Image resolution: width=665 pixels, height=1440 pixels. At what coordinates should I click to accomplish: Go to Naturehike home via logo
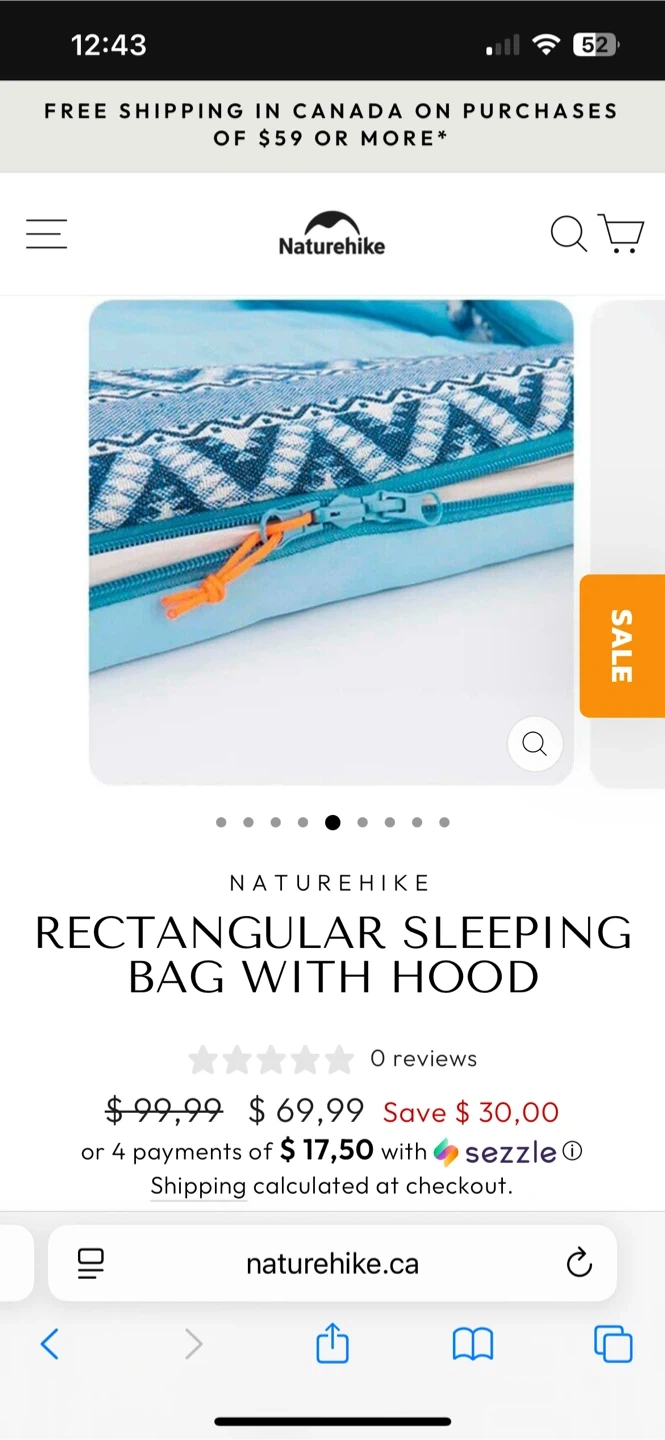[332, 233]
